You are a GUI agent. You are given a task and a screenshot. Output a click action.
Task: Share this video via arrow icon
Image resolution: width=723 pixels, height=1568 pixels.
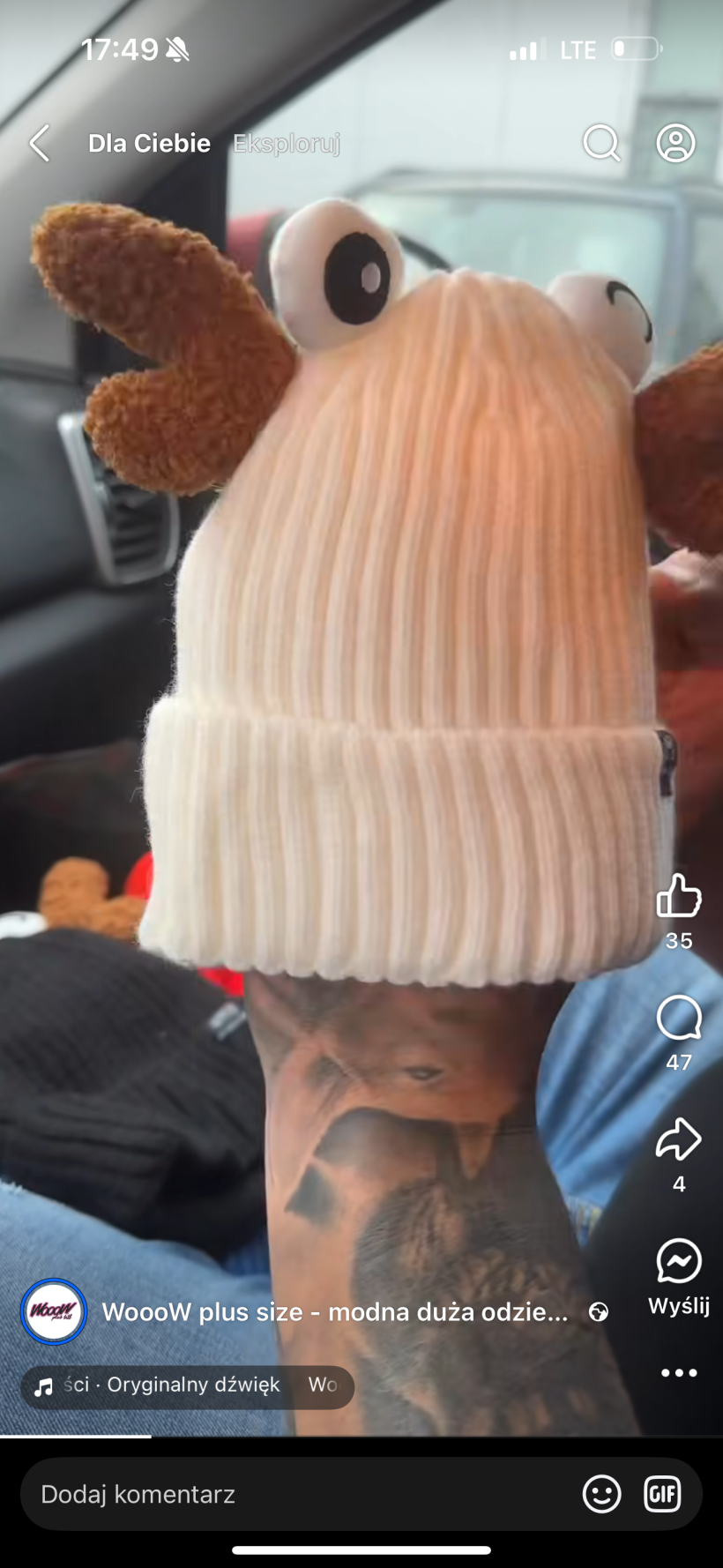(678, 1139)
